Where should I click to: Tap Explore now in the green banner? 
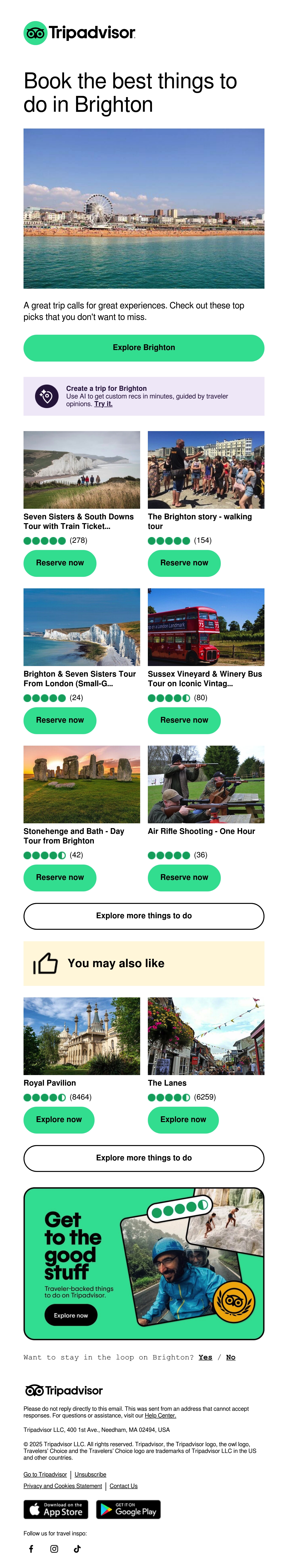pos(71,1315)
